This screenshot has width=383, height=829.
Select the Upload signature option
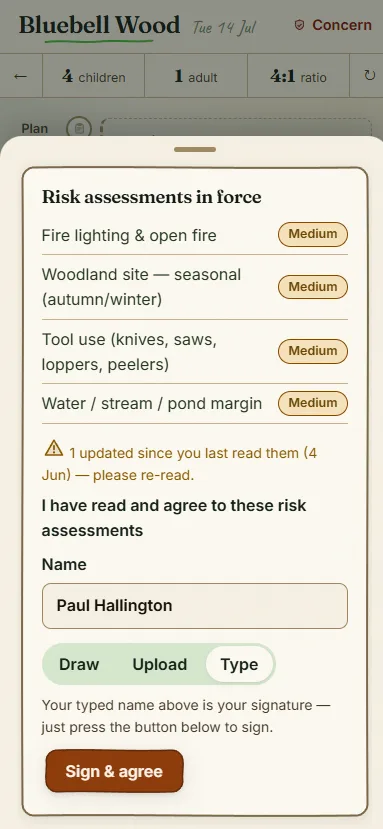(x=159, y=664)
